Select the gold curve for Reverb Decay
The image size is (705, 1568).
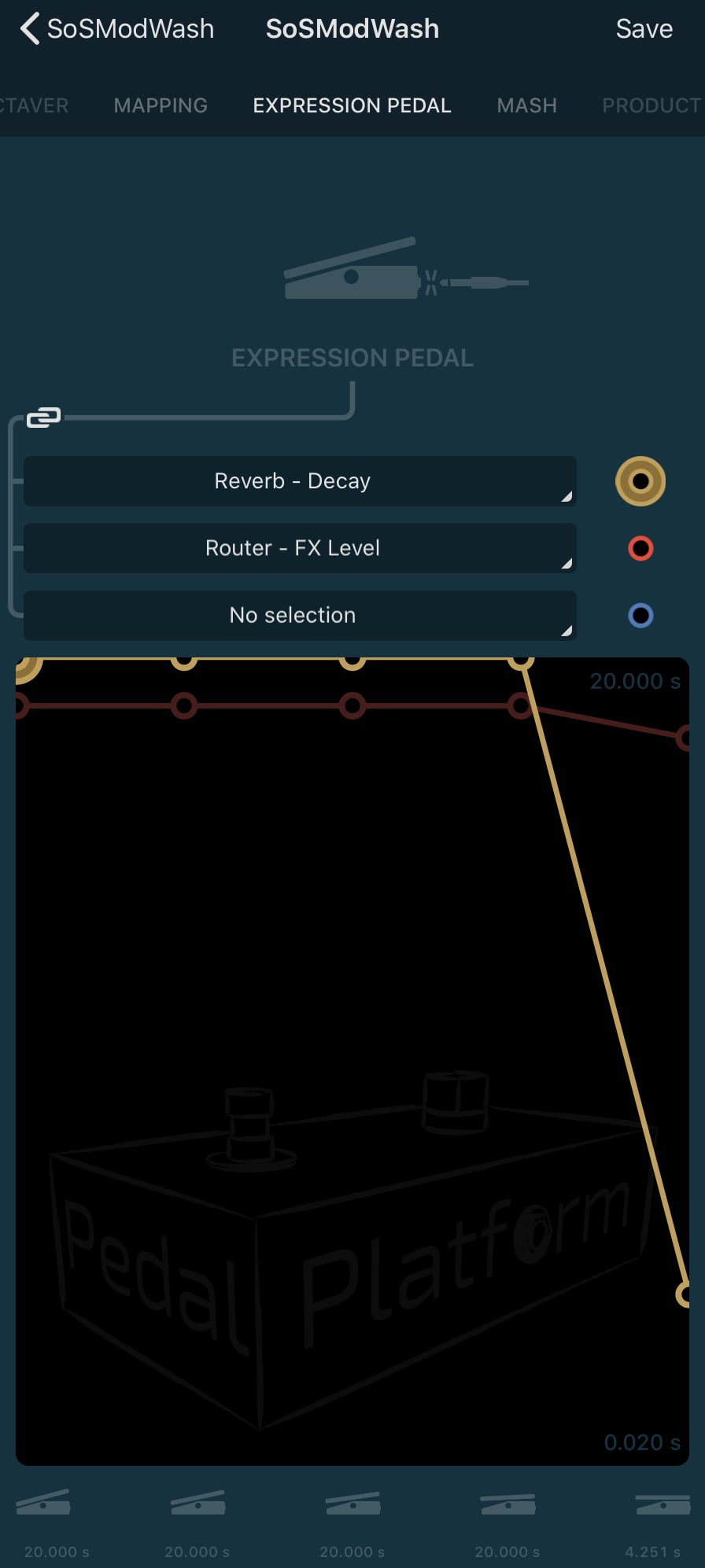coord(640,481)
